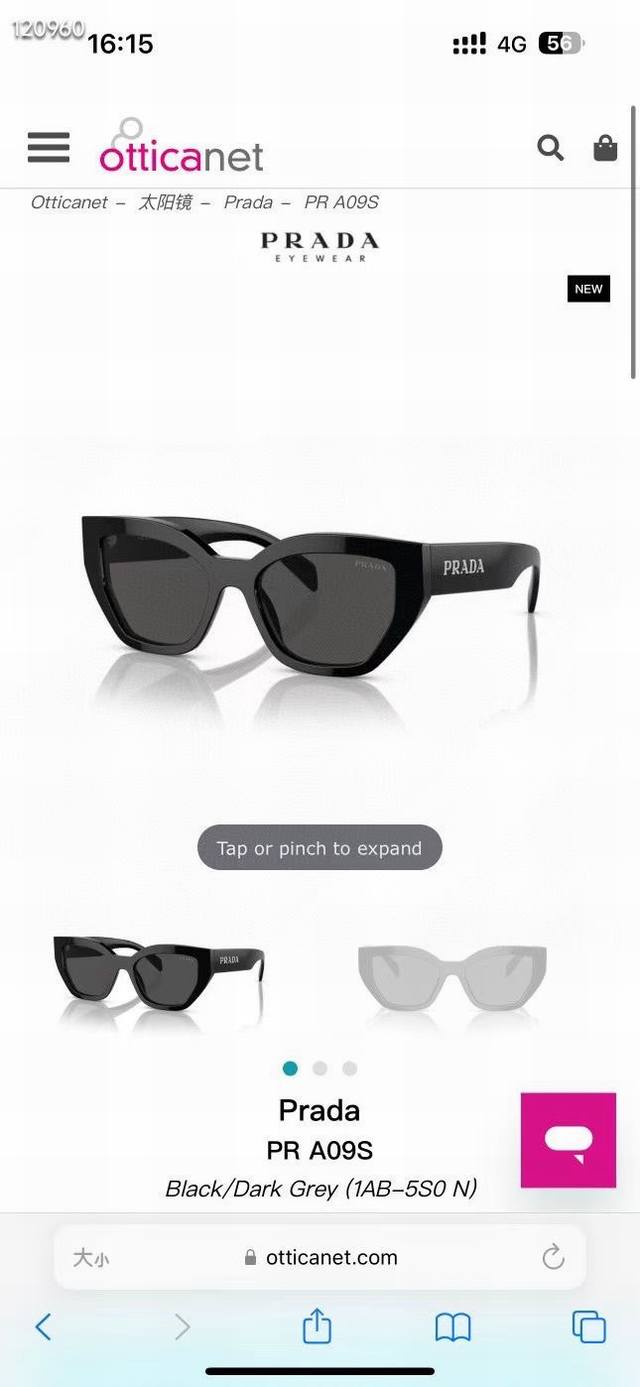This screenshot has width=640, height=1387.
Task: Open the hamburger menu
Action: coord(48,148)
